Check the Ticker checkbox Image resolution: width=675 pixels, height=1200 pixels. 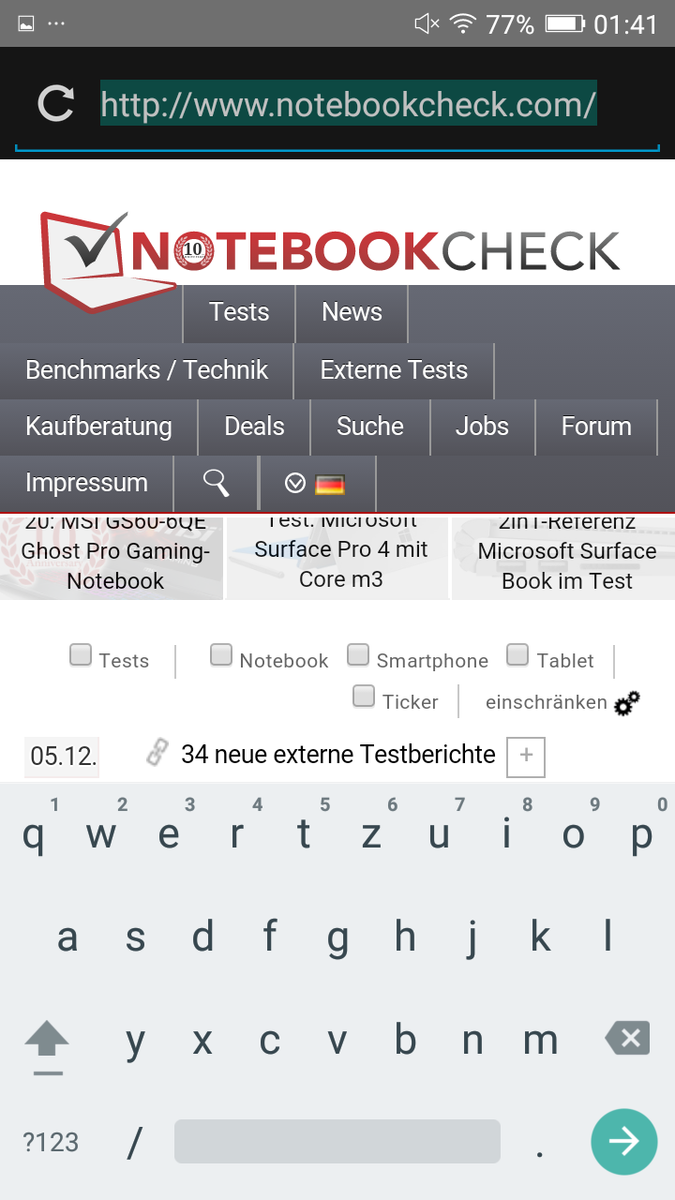pyautogui.click(x=364, y=696)
